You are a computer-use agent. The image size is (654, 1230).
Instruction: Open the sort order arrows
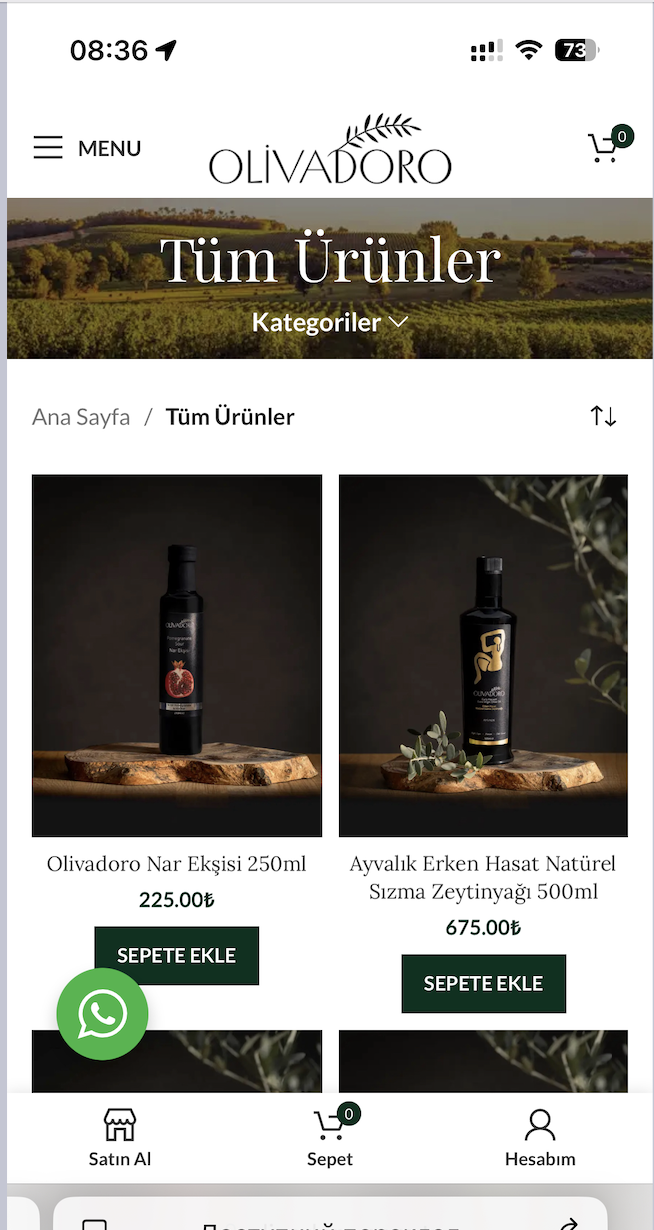tap(603, 416)
